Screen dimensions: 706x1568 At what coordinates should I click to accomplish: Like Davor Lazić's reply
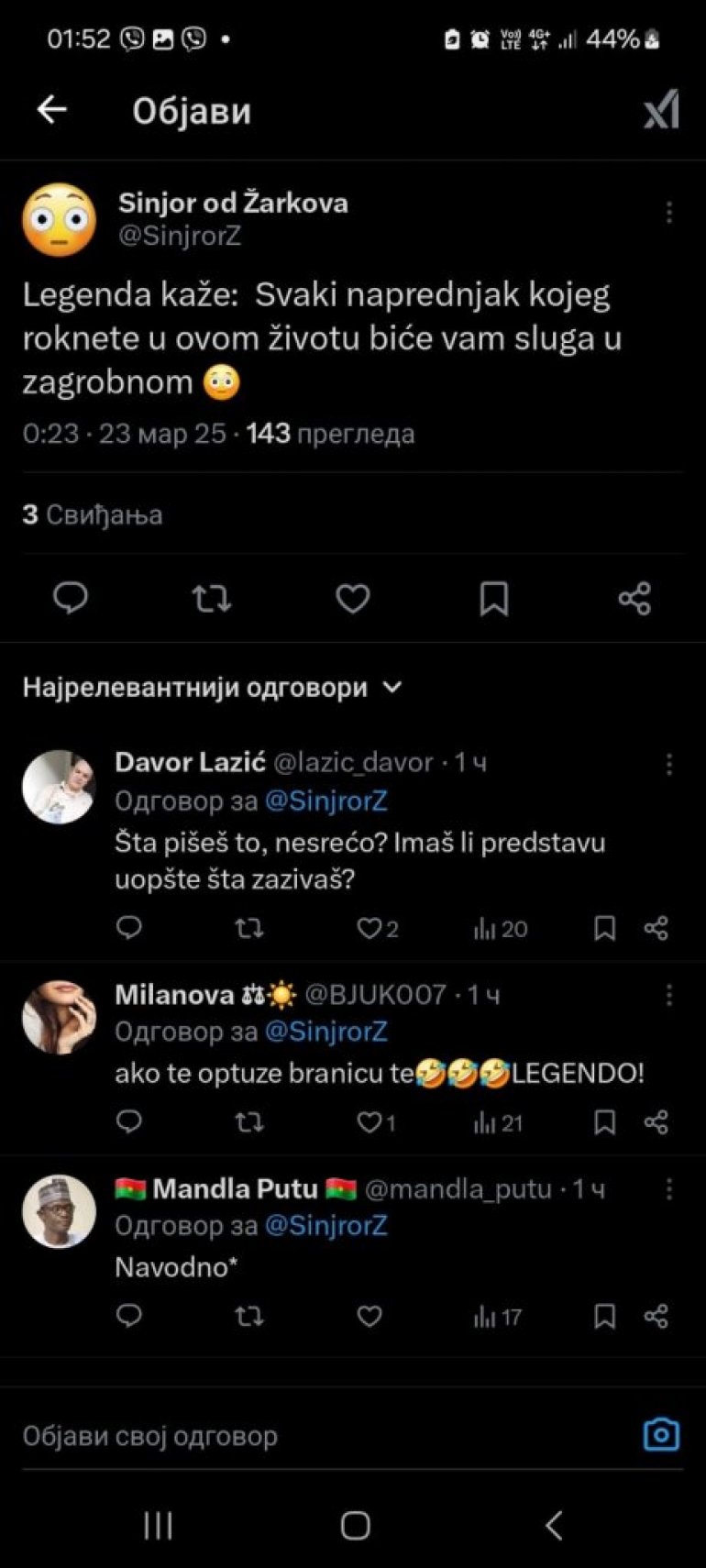click(x=369, y=929)
